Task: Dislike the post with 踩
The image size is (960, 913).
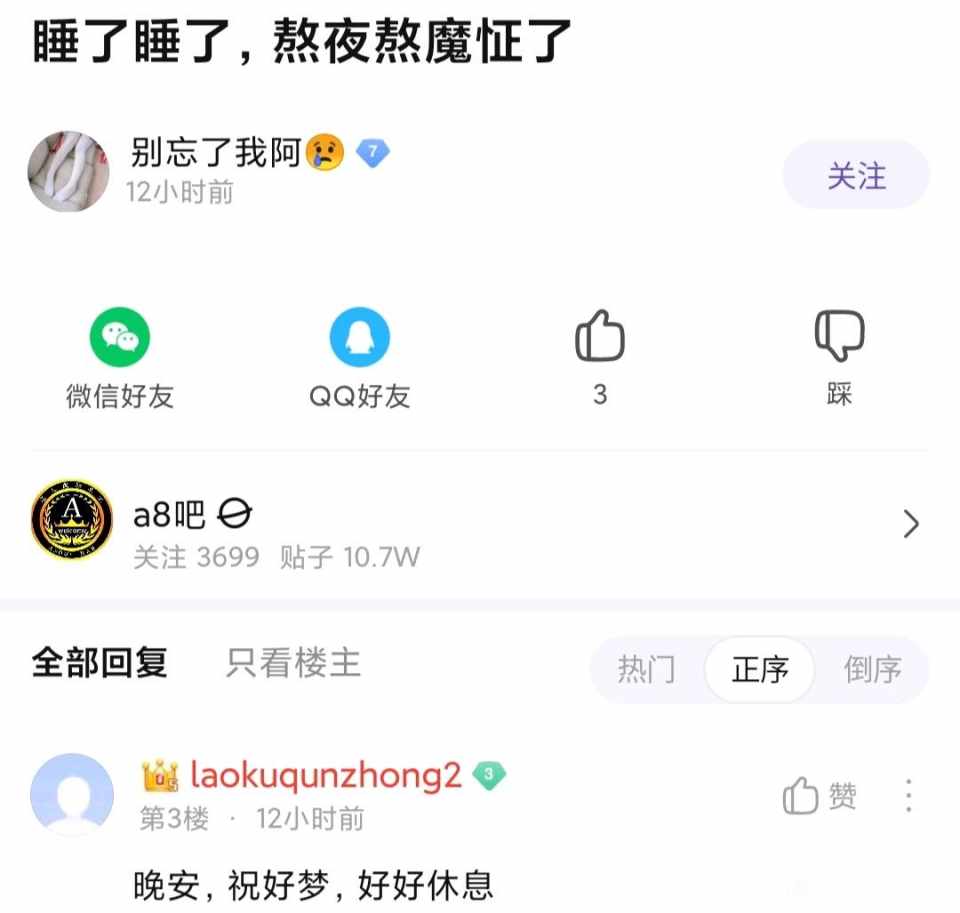Action: [x=839, y=336]
